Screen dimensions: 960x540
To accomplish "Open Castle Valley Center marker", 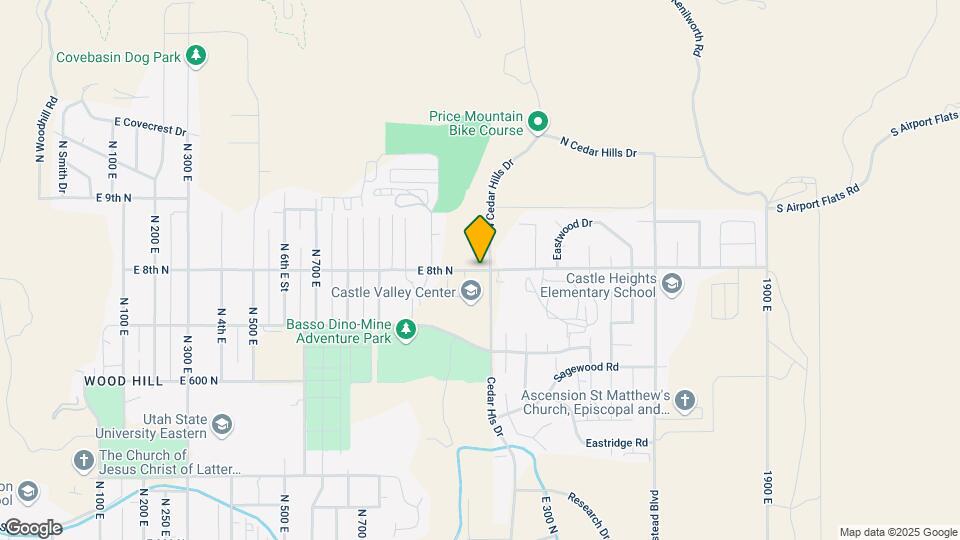I will (471, 292).
